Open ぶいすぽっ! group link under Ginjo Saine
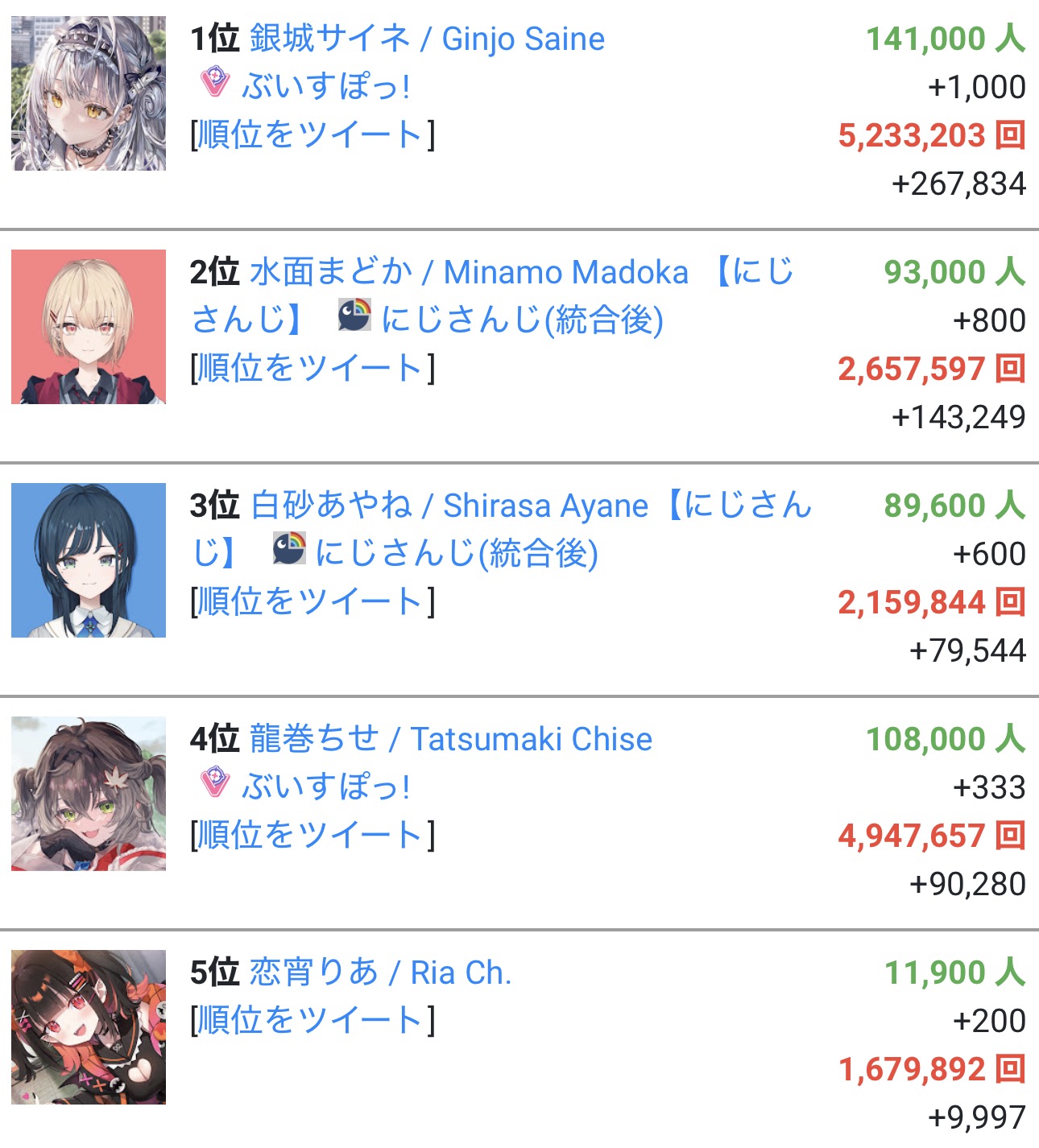The height and width of the screenshot is (1148, 1039). (325, 86)
